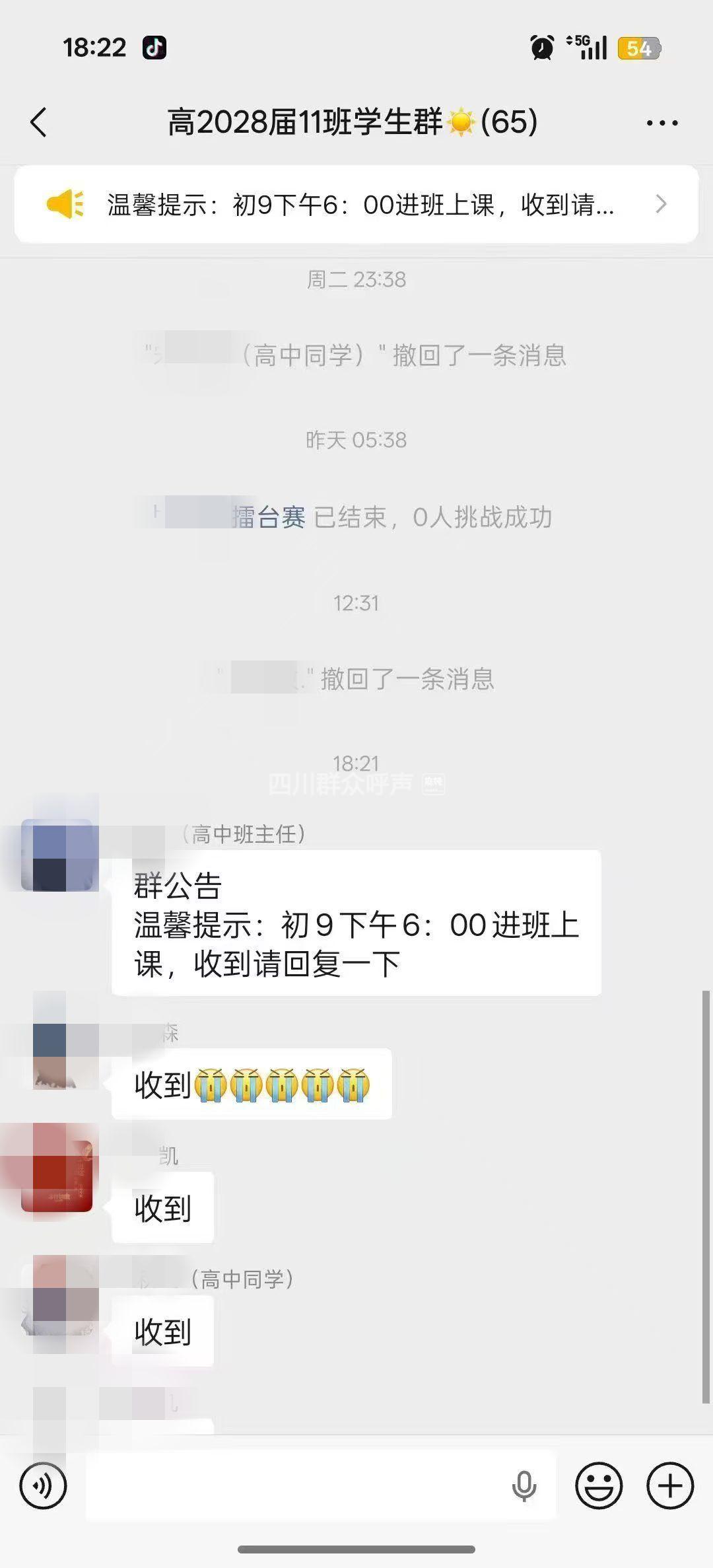Expand the pinned 温馨提示 group announcement
Image resolution: width=713 pixels, height=1568 pixels.
pyautogui.click(x=356, y=205)
